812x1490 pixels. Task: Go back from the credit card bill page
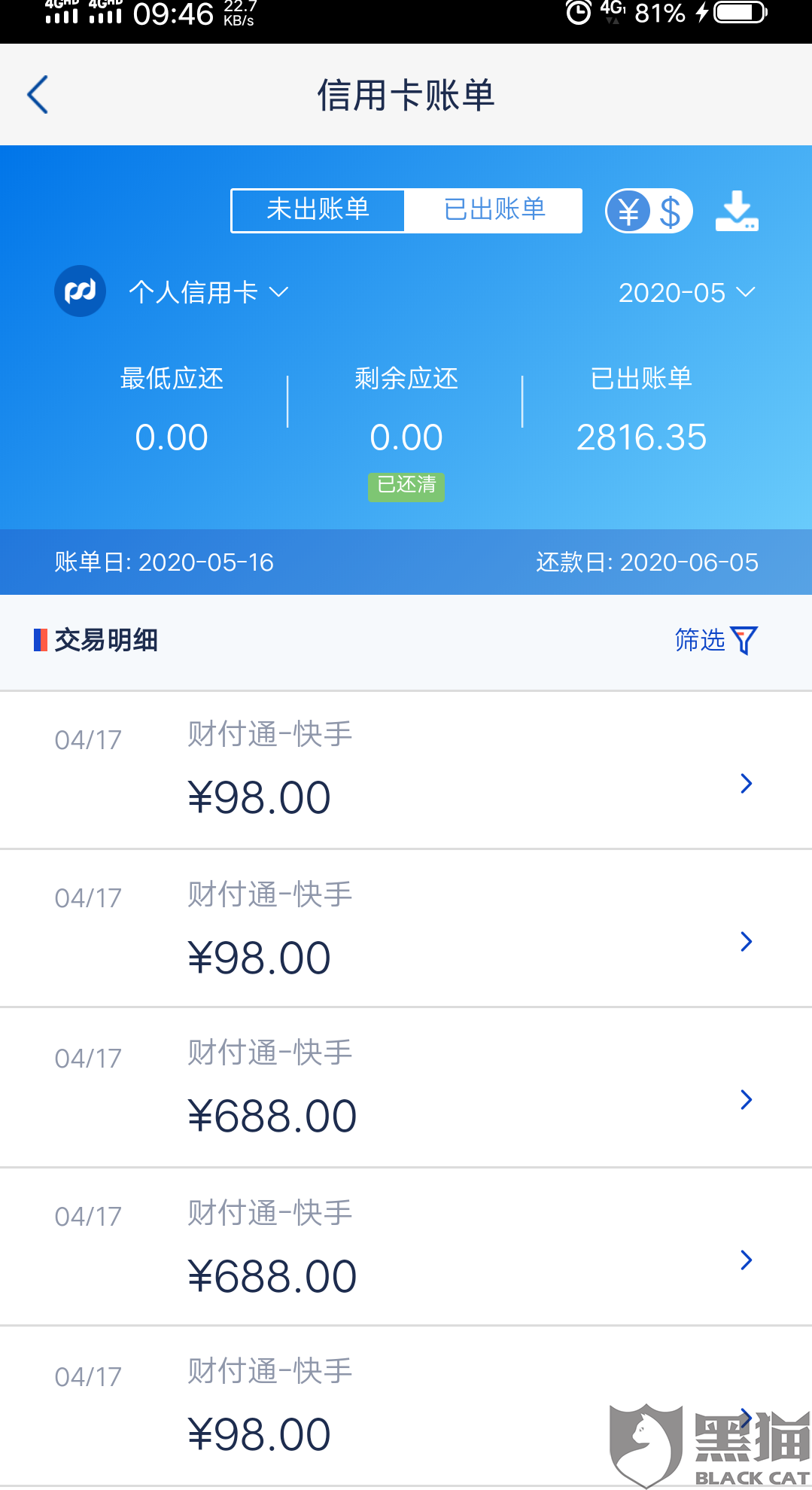(x=38, y=95)
